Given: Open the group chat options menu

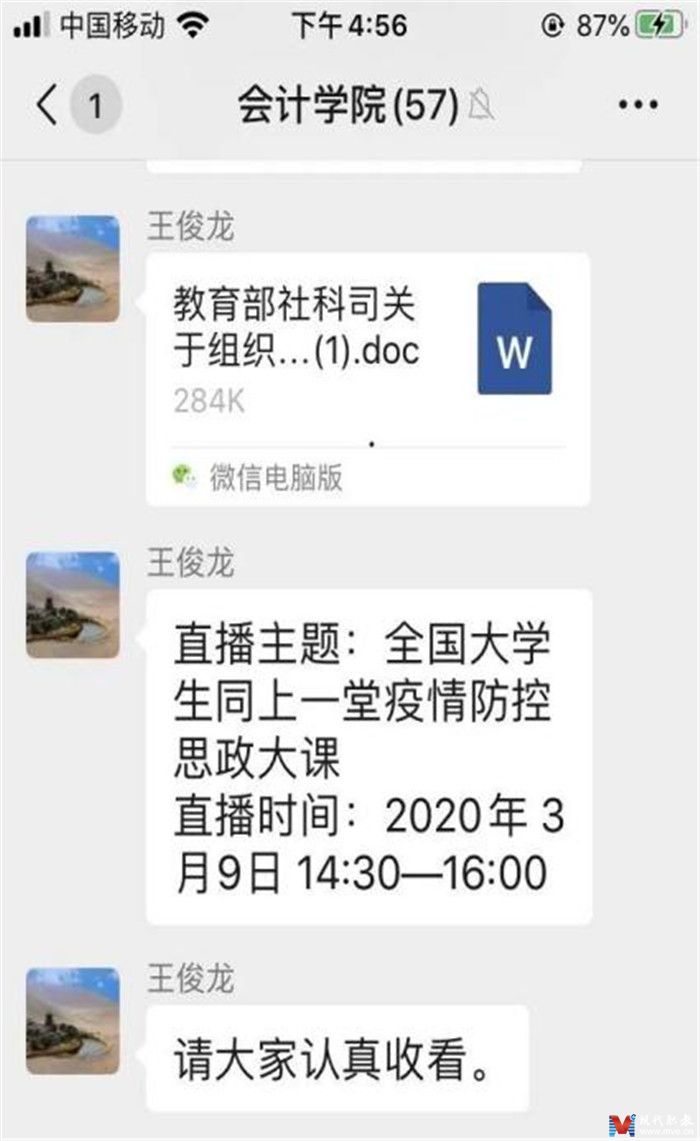Looking at the screenshot, I should click(x=637, y=105).
